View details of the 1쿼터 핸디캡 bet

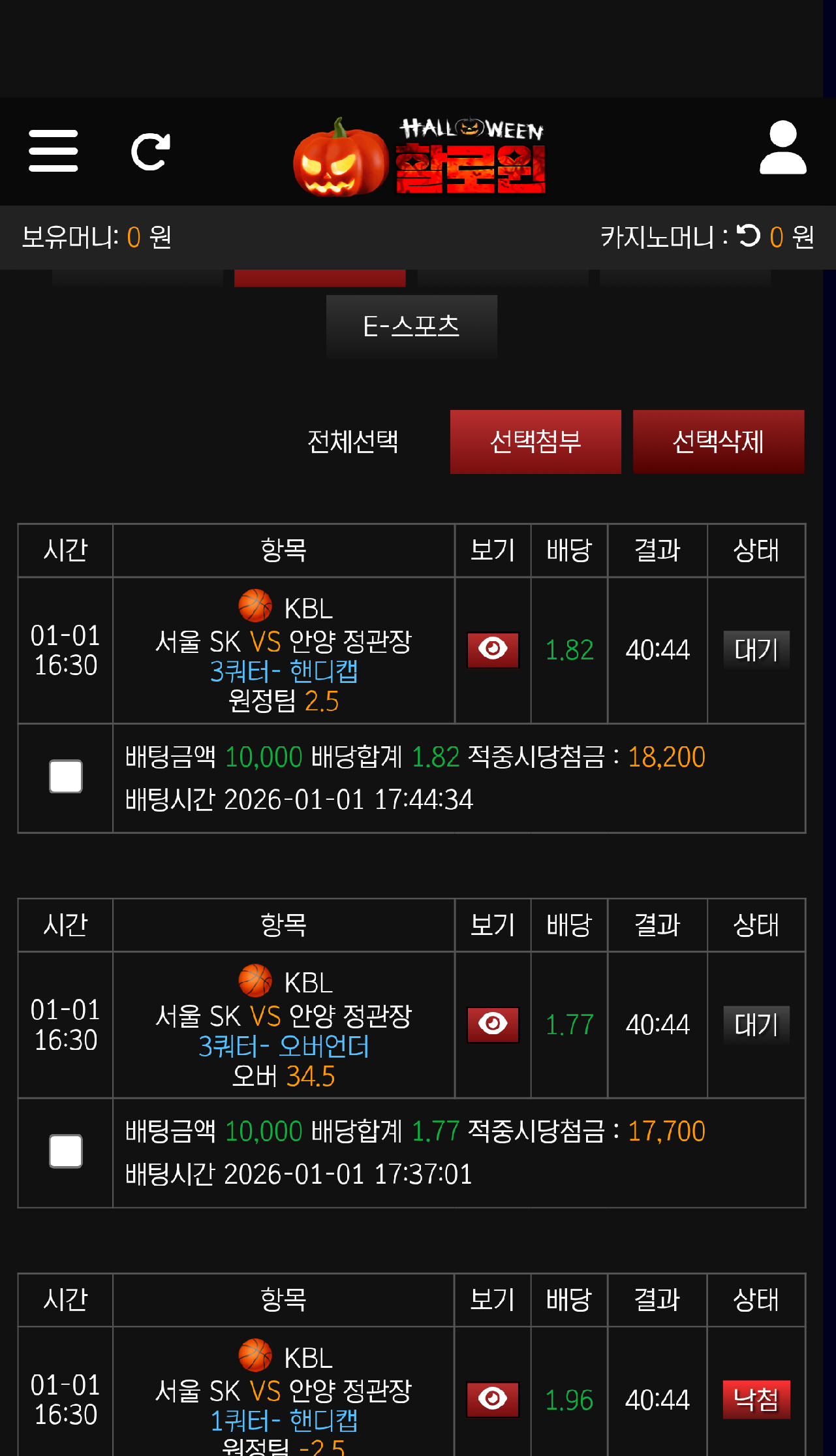pos(493,1399)
